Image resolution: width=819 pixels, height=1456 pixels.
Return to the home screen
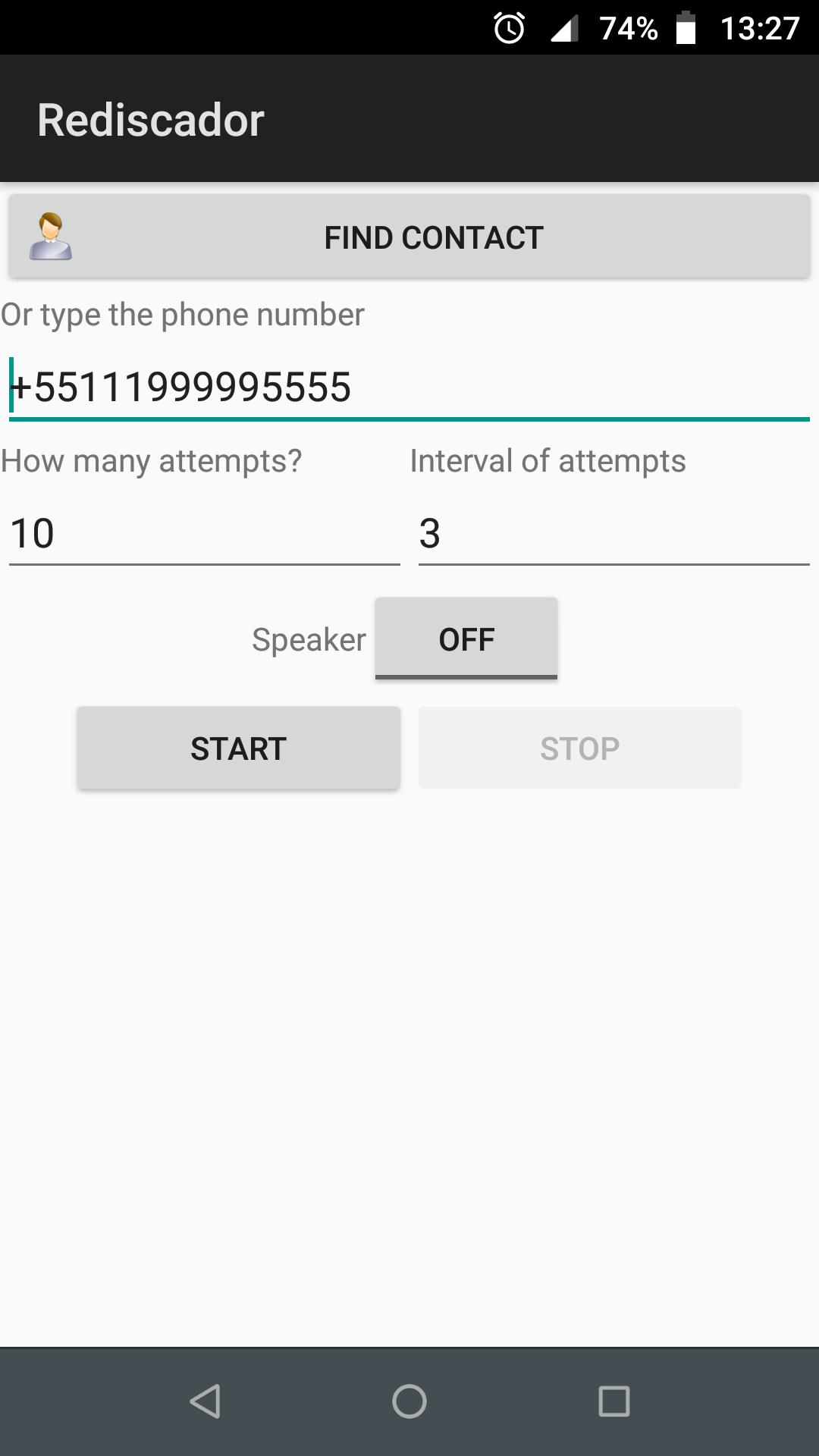tap(409, 1401)
